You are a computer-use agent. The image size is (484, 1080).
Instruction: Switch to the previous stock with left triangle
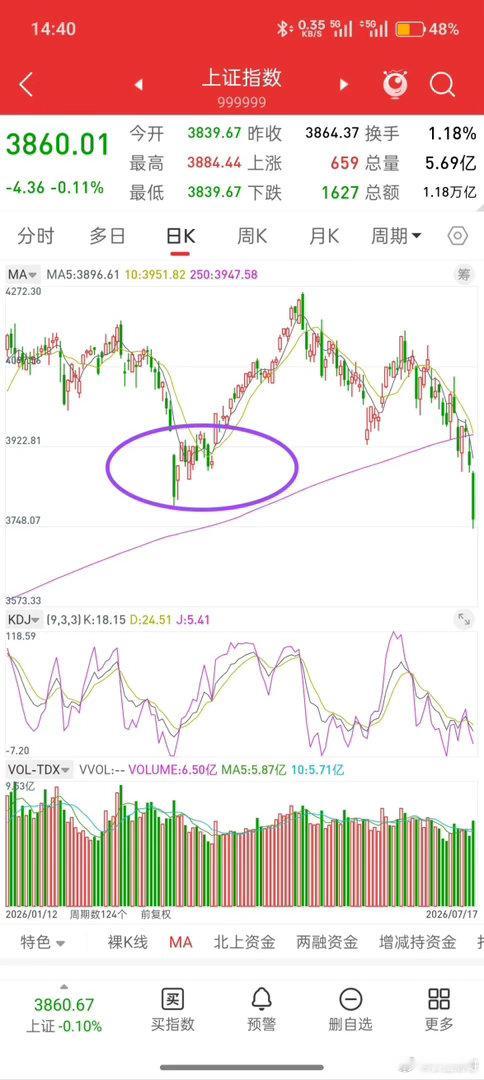point(138,85)
